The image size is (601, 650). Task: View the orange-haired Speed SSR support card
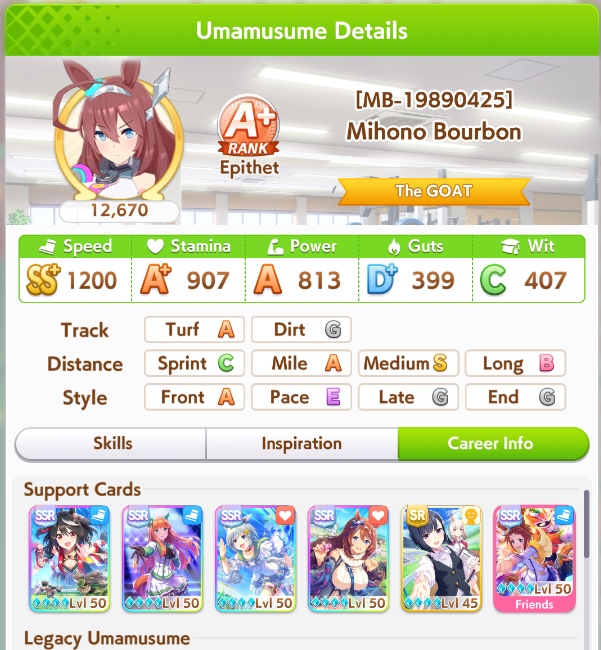pos(162,558)
